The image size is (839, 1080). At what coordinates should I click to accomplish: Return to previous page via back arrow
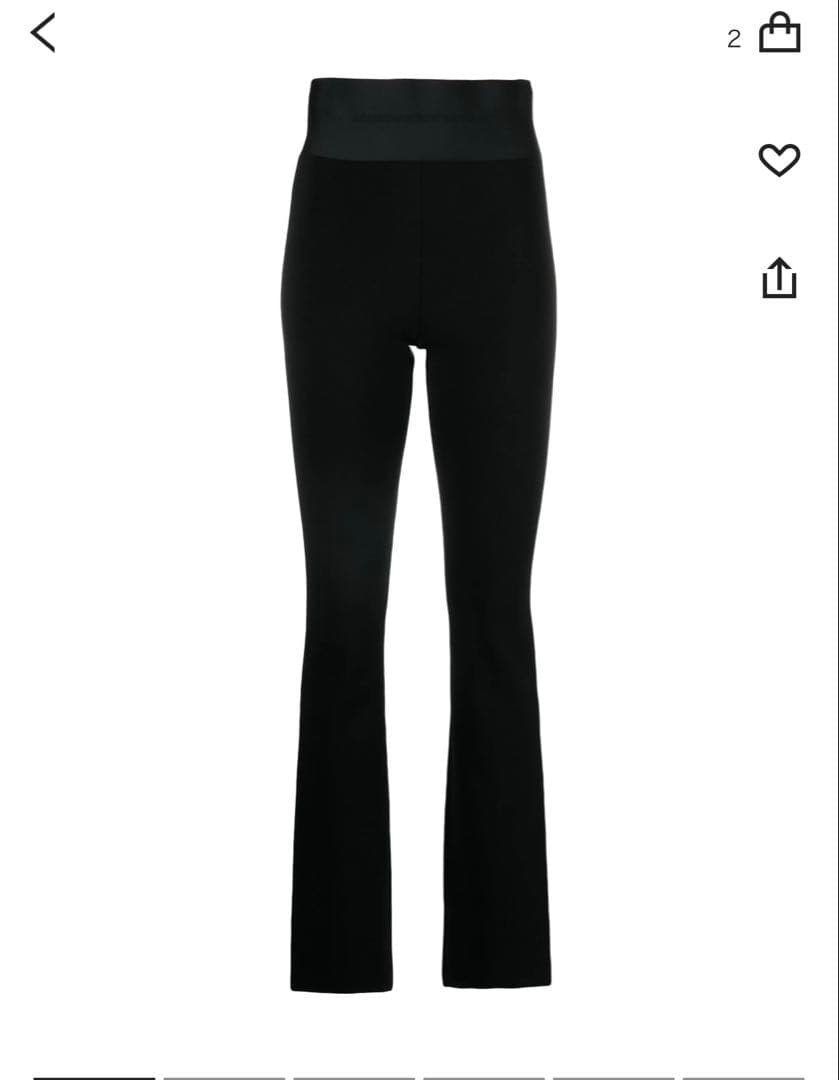42,32
